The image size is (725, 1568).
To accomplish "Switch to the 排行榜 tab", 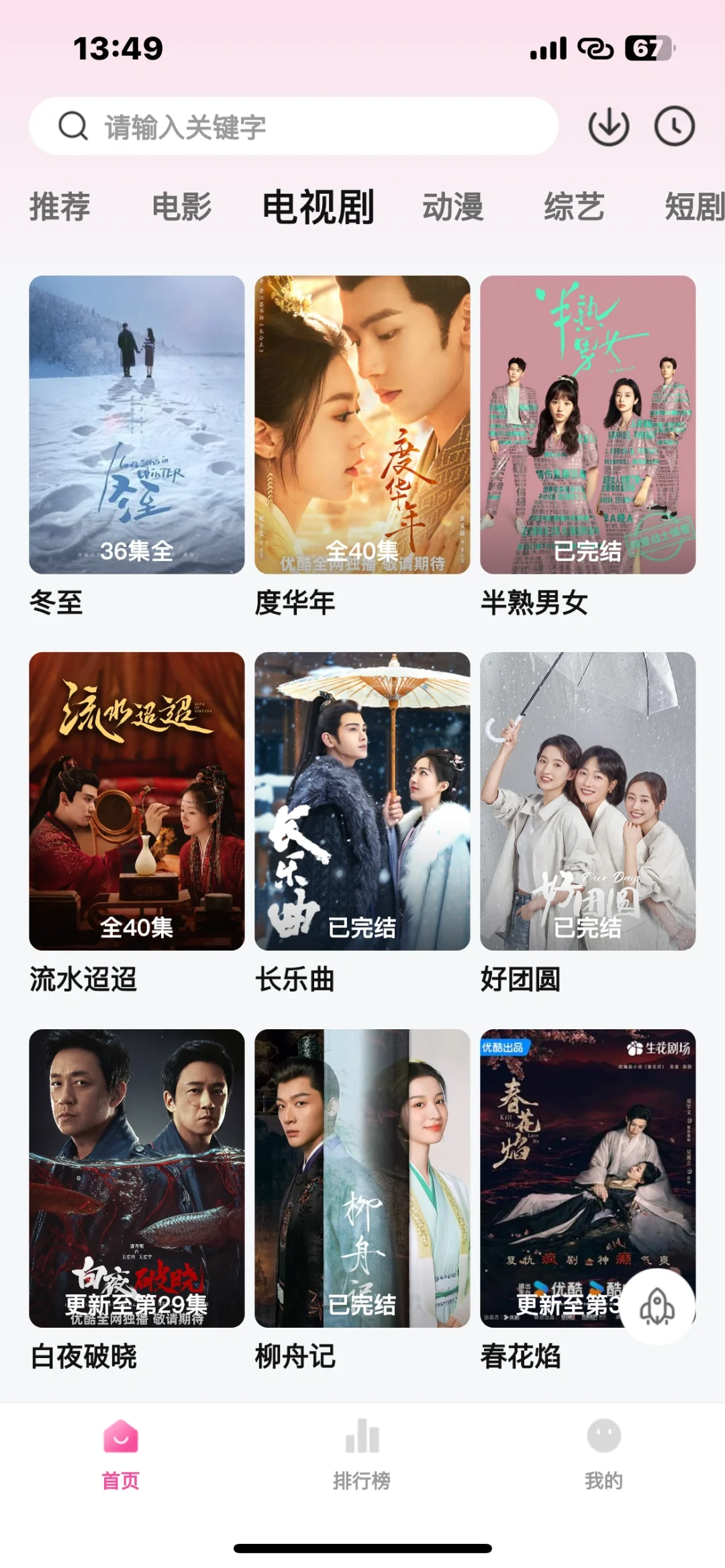I will 362,1453.
